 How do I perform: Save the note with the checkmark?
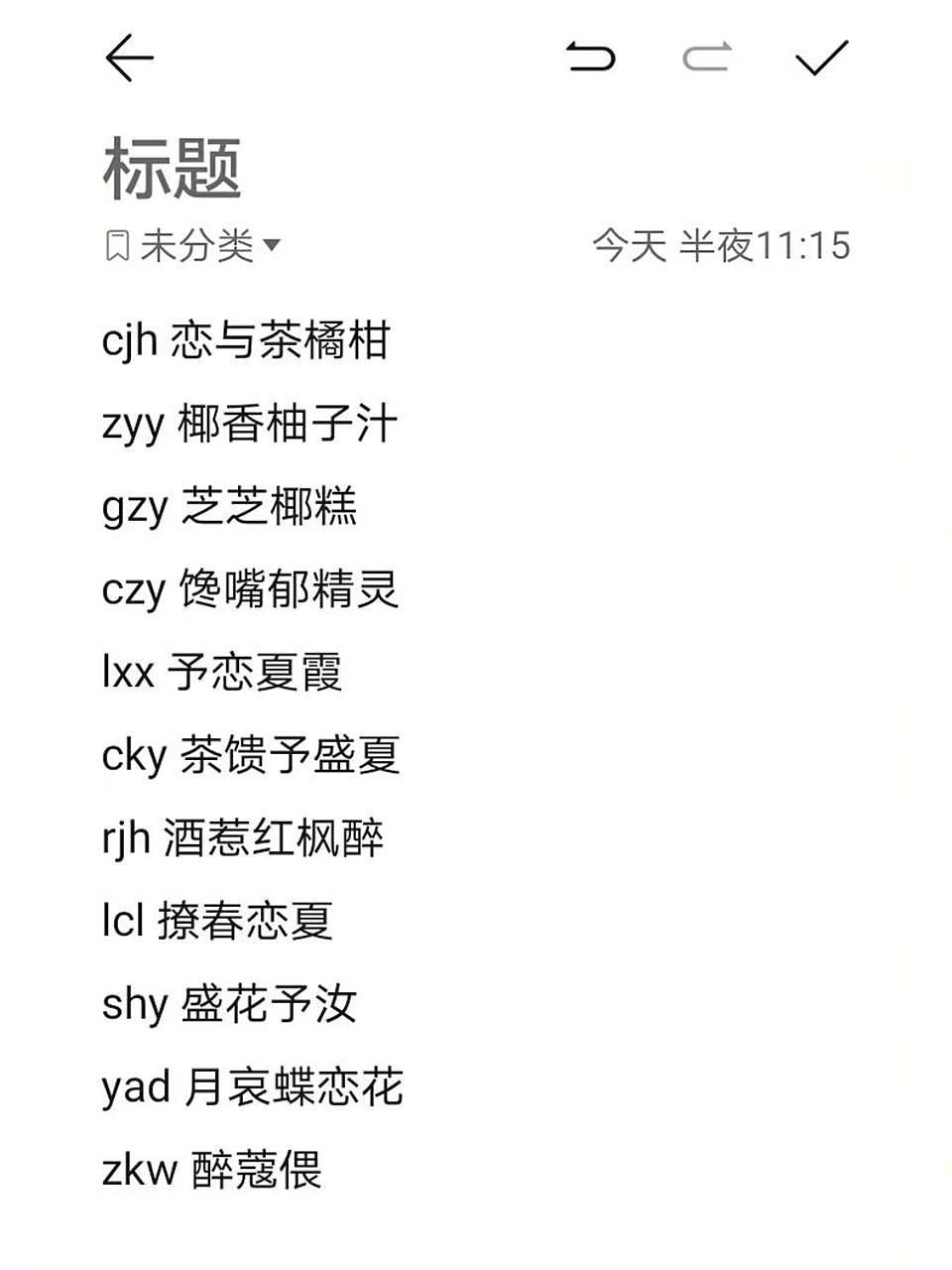tap(822, 58)
